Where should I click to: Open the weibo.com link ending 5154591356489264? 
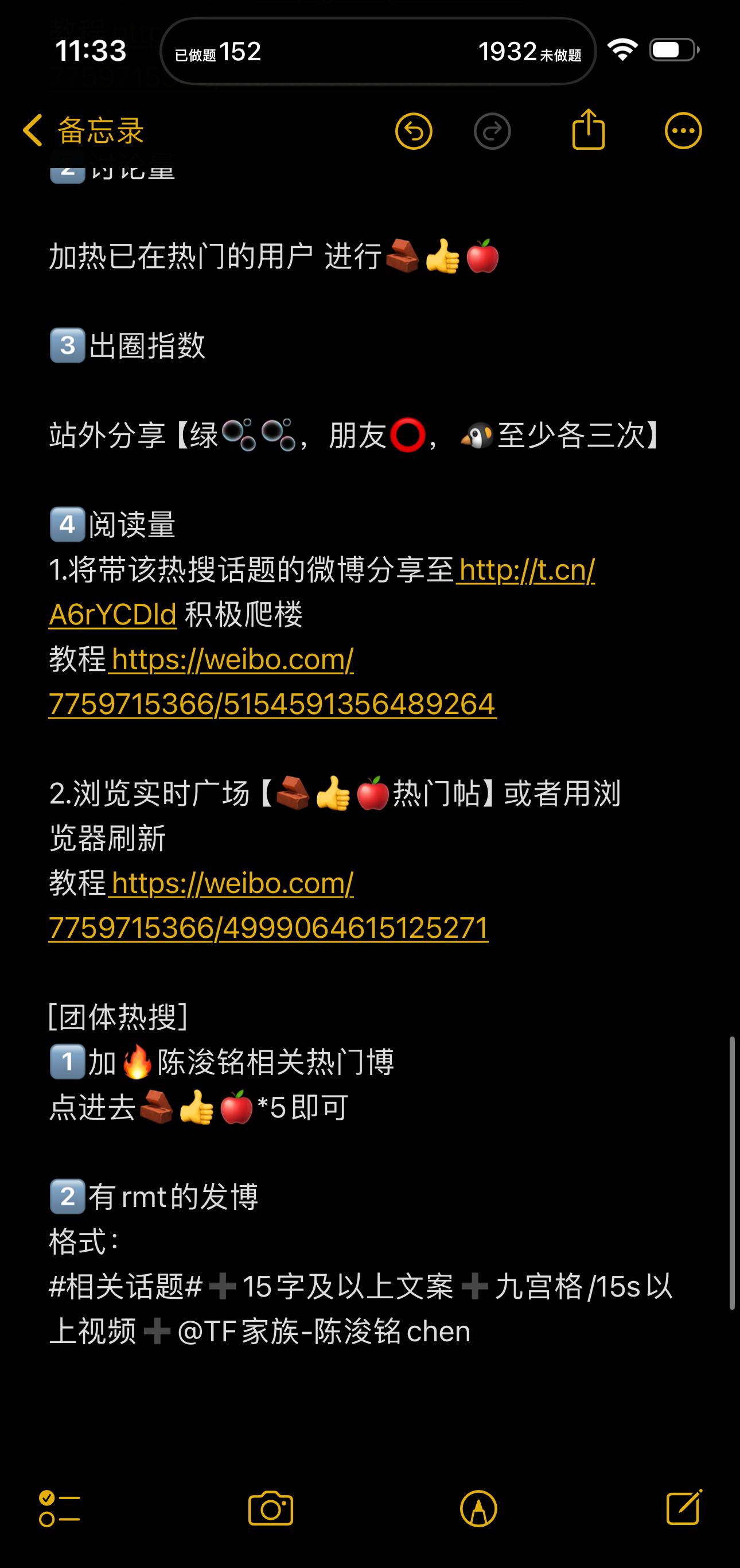point(272,682)
